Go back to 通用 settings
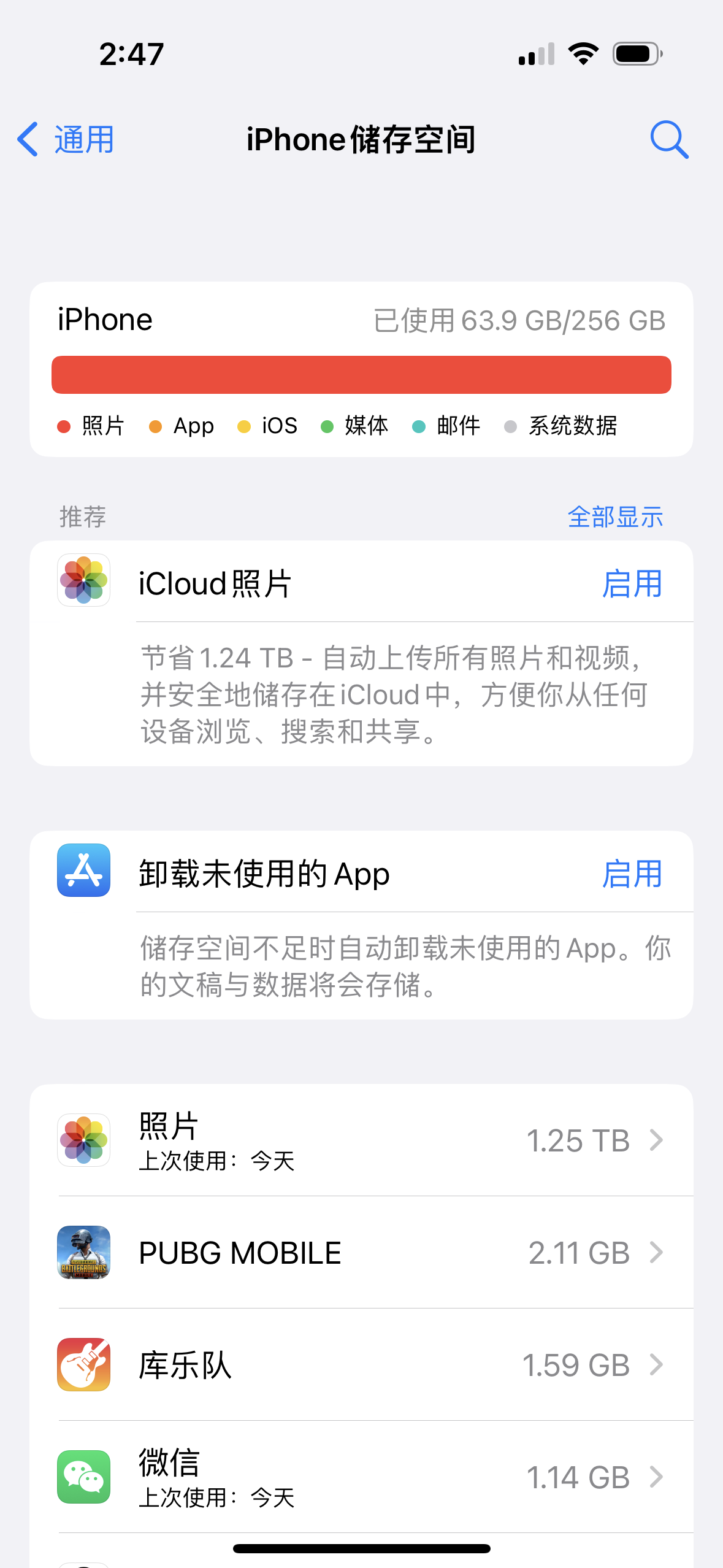 [66, 139]
